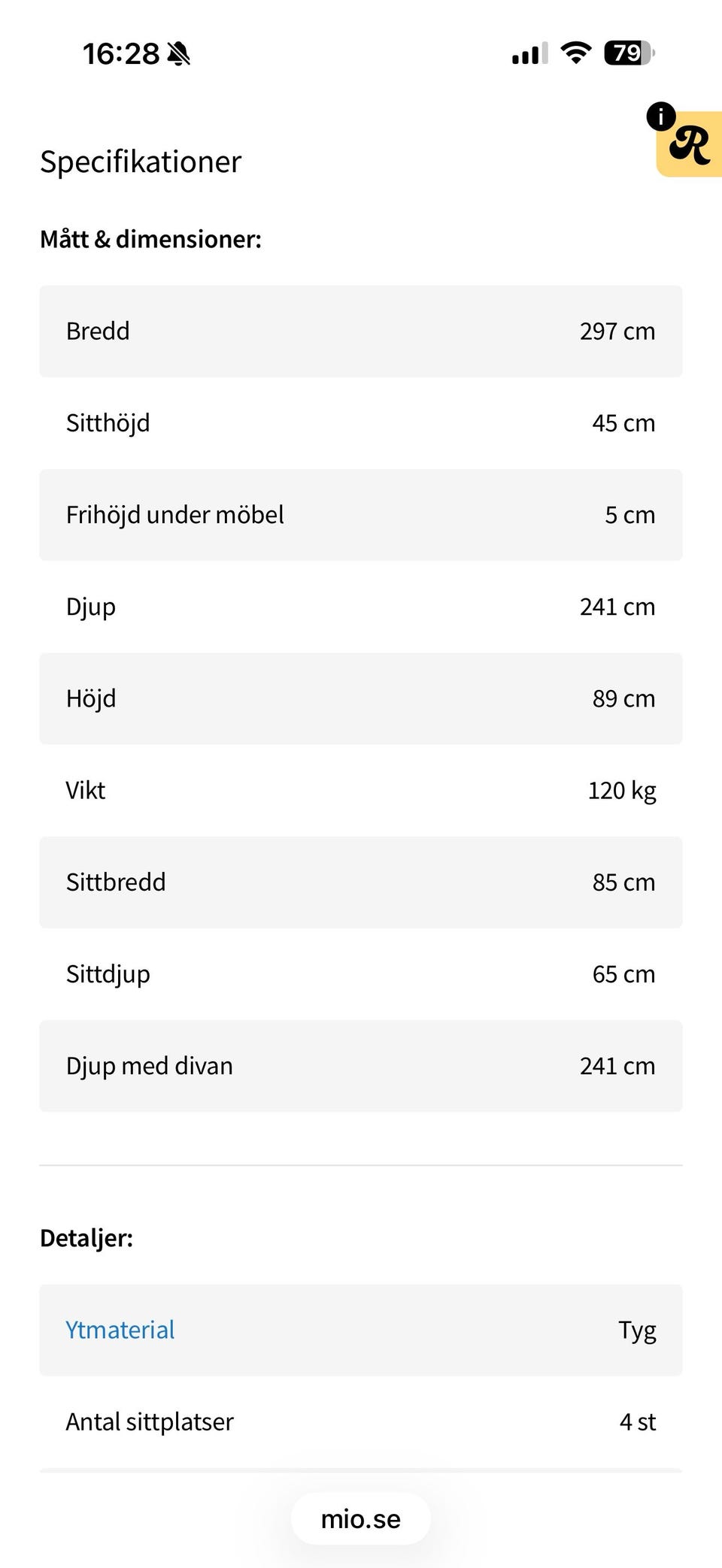Tap the mio.se address pill

(361, 1519)
